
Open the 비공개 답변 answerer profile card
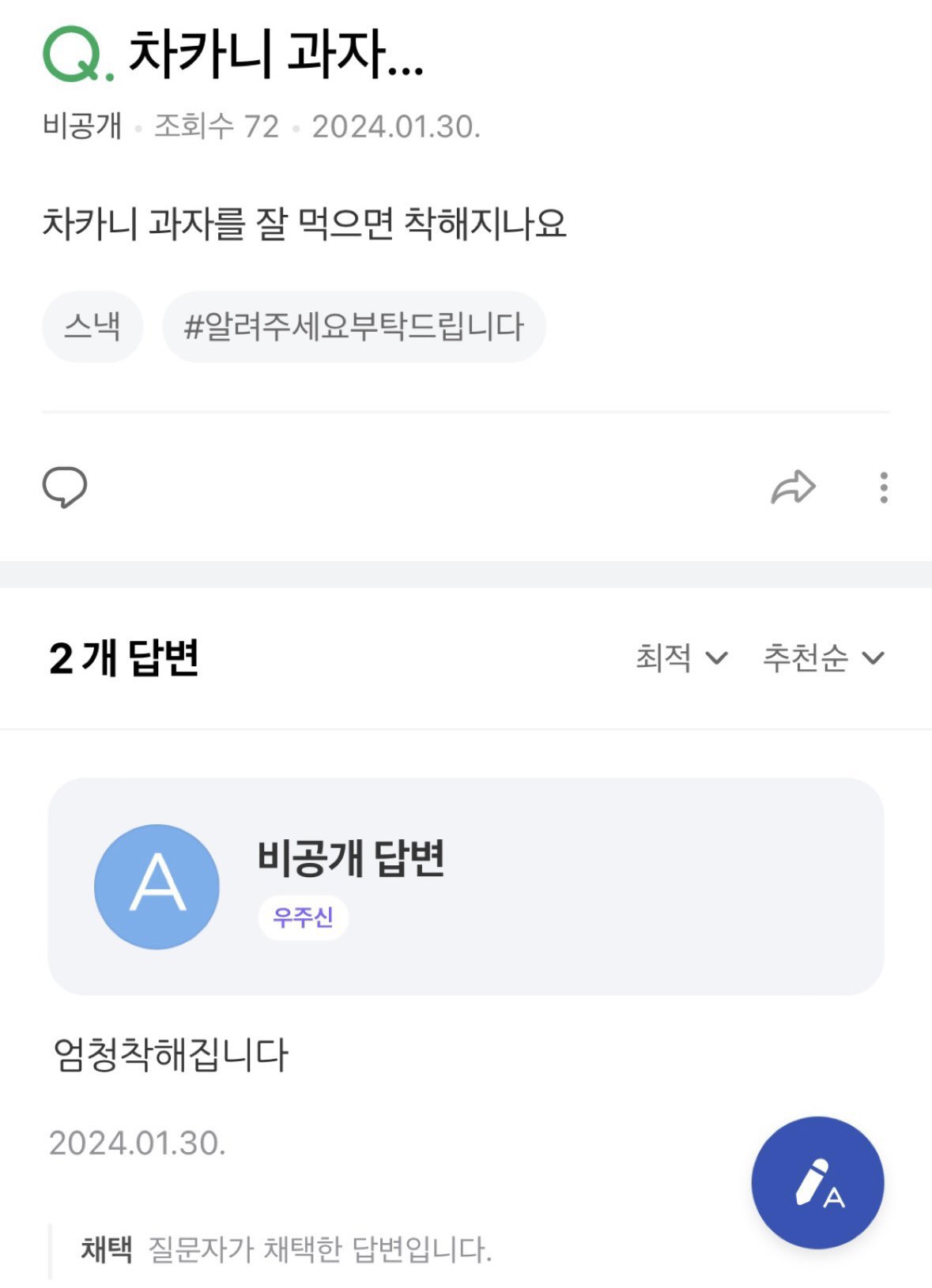465,886
